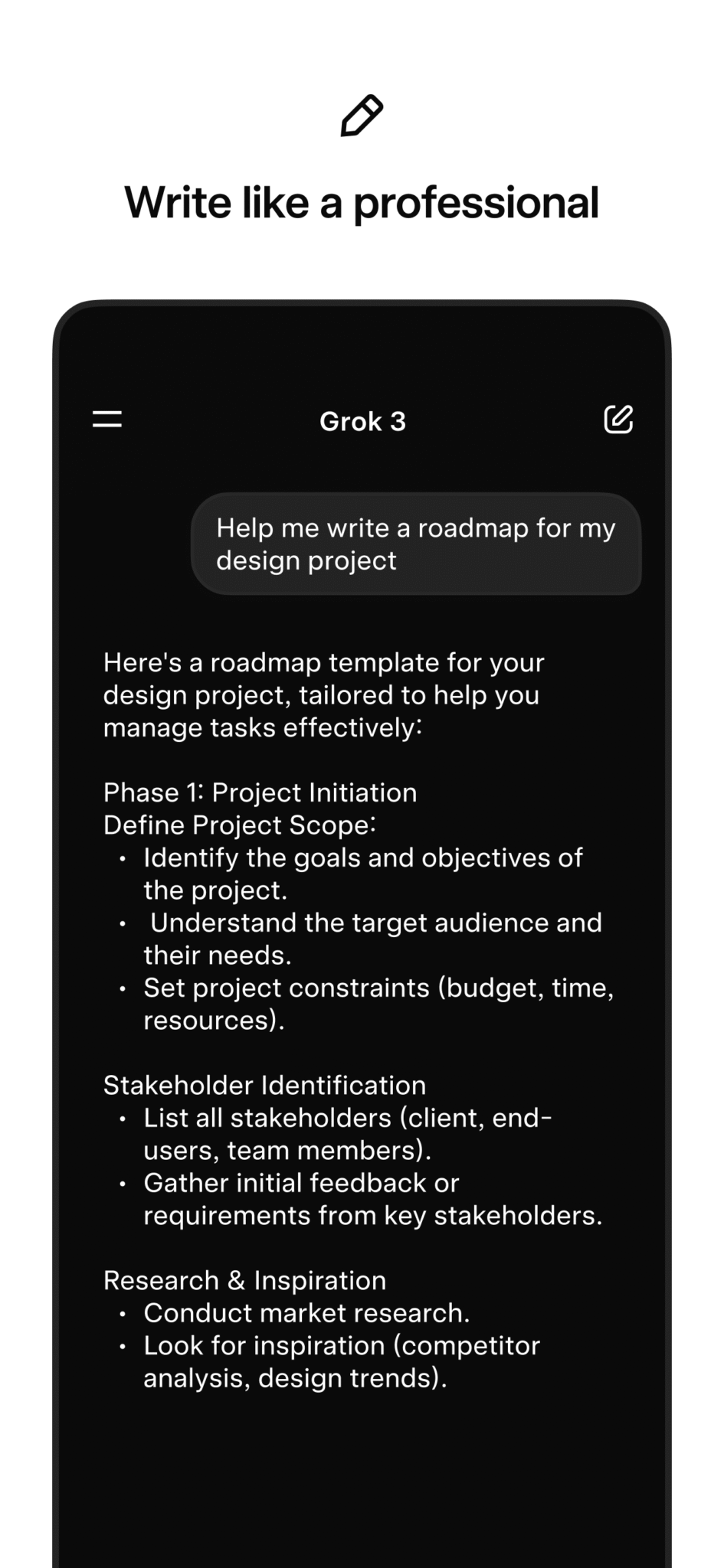Click the pencil icon above the heading
Viewport: 724px width, 1568px height.
(x=362, y=116)
